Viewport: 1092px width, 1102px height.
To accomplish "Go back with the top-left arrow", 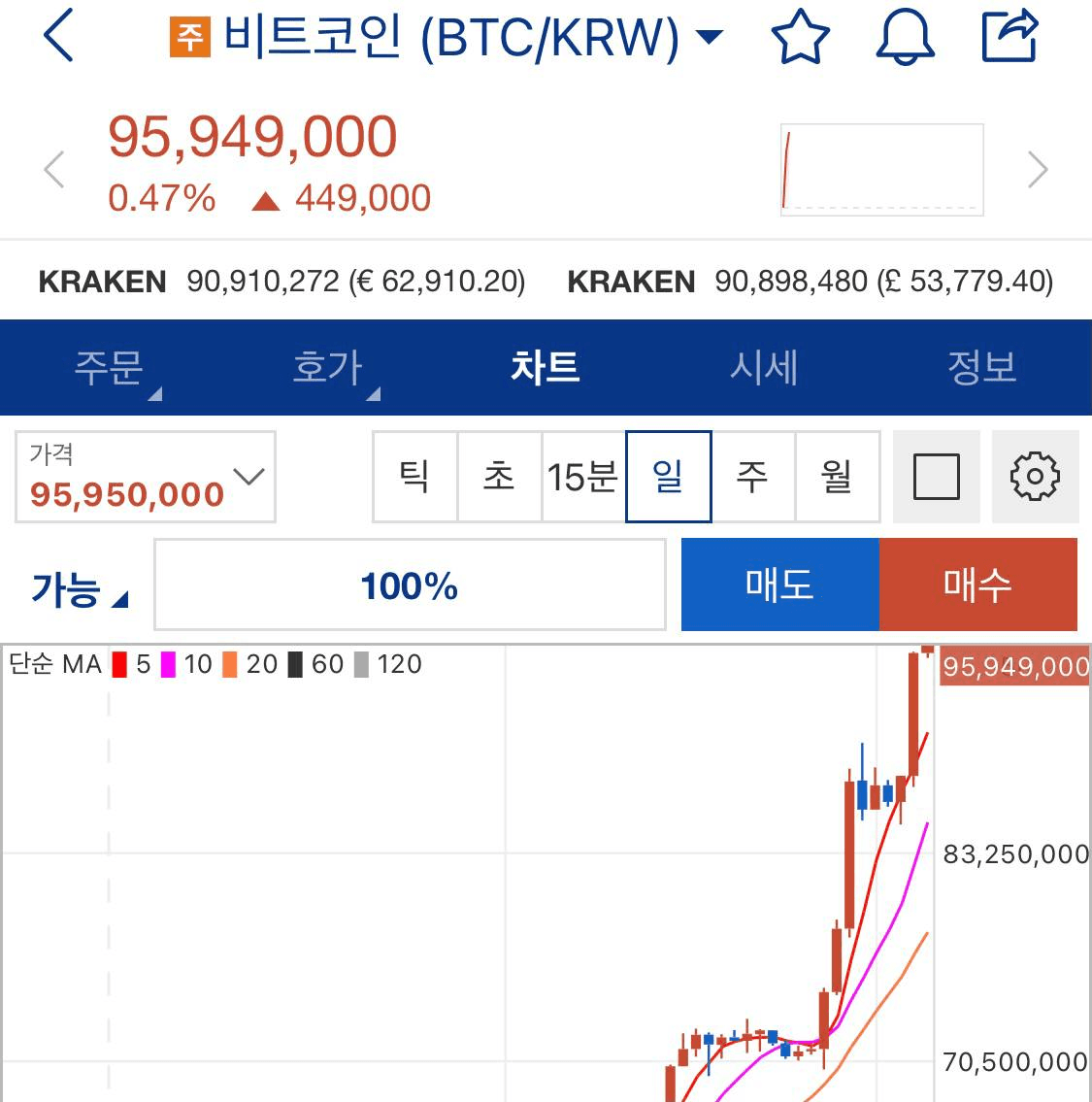I will point(59,36).
